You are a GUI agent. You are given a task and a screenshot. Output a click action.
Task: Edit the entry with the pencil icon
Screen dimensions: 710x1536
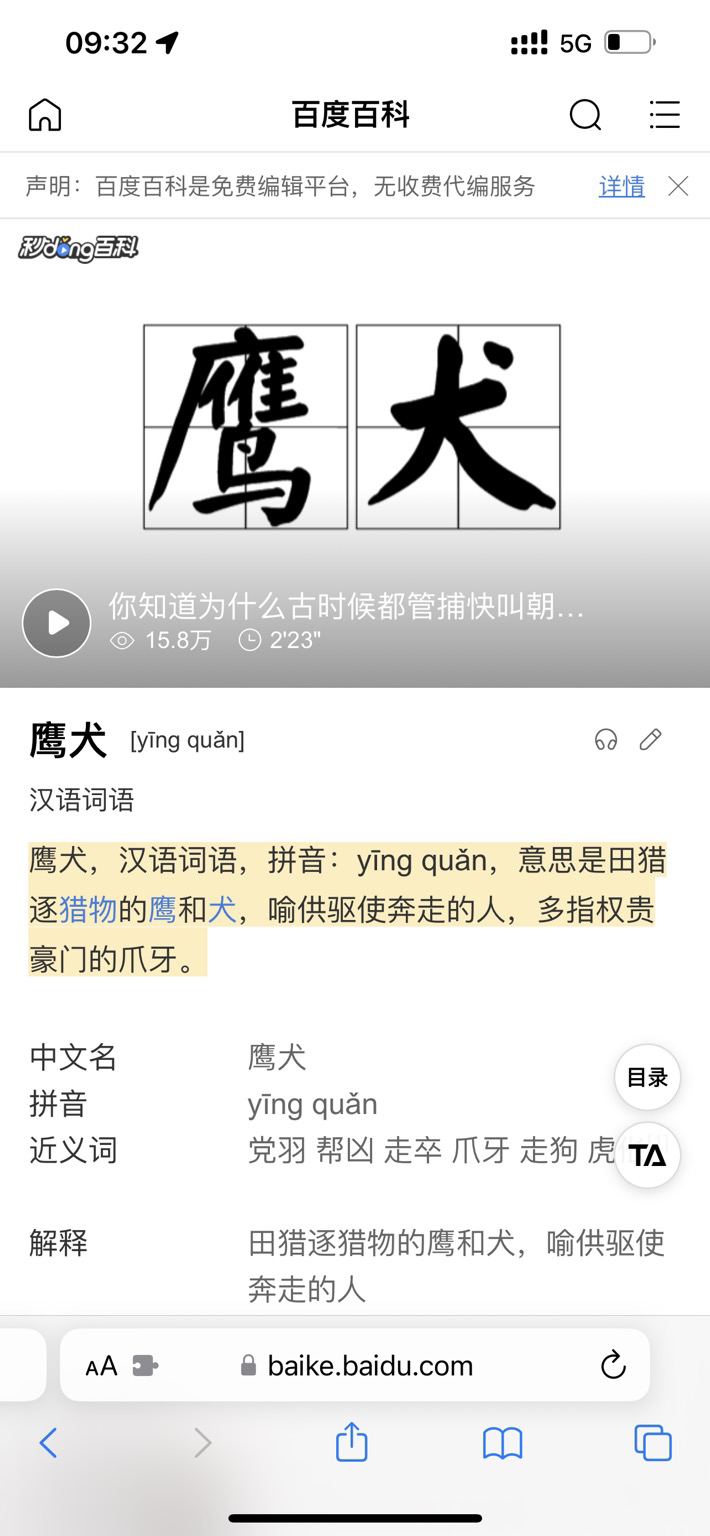click(x=651, y=740)
